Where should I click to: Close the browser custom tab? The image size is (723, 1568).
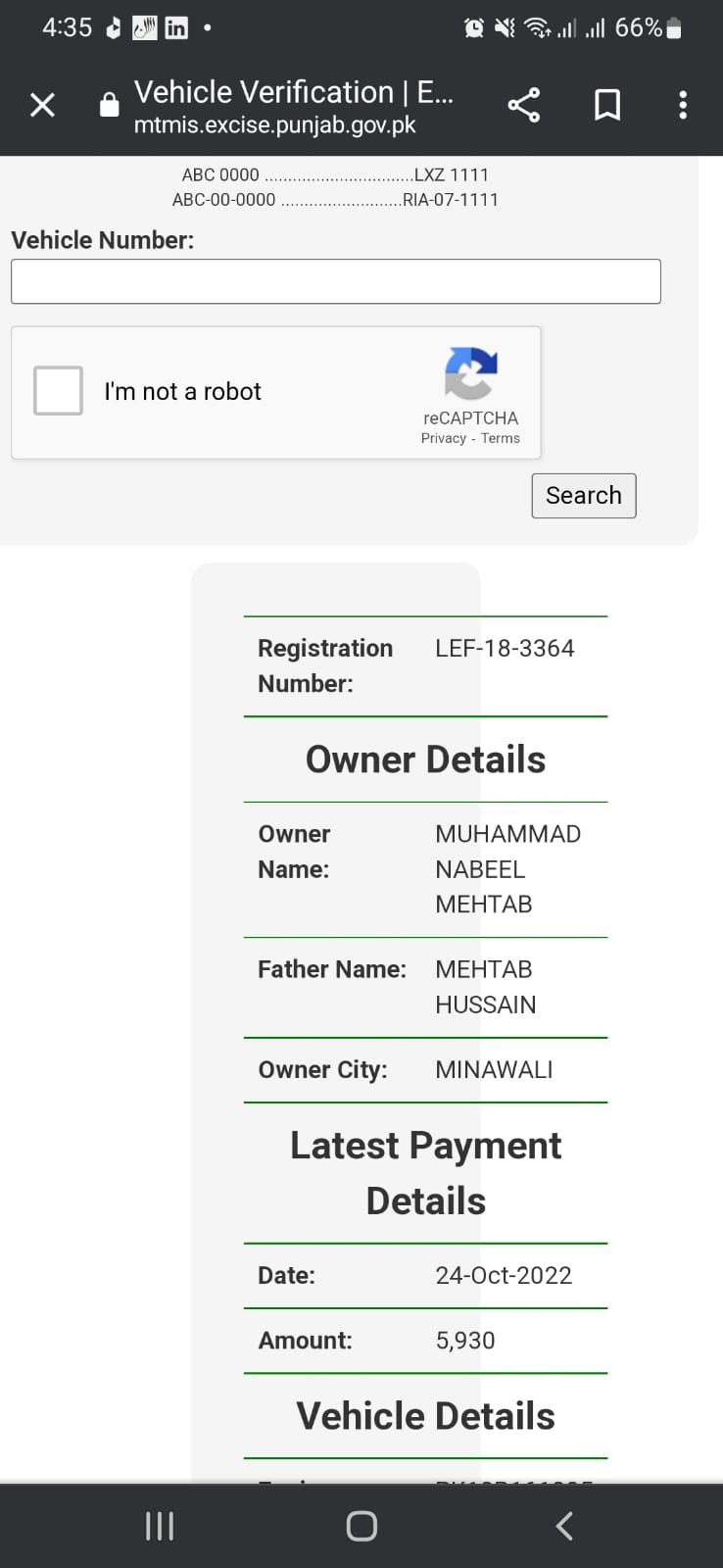[42, 105]
